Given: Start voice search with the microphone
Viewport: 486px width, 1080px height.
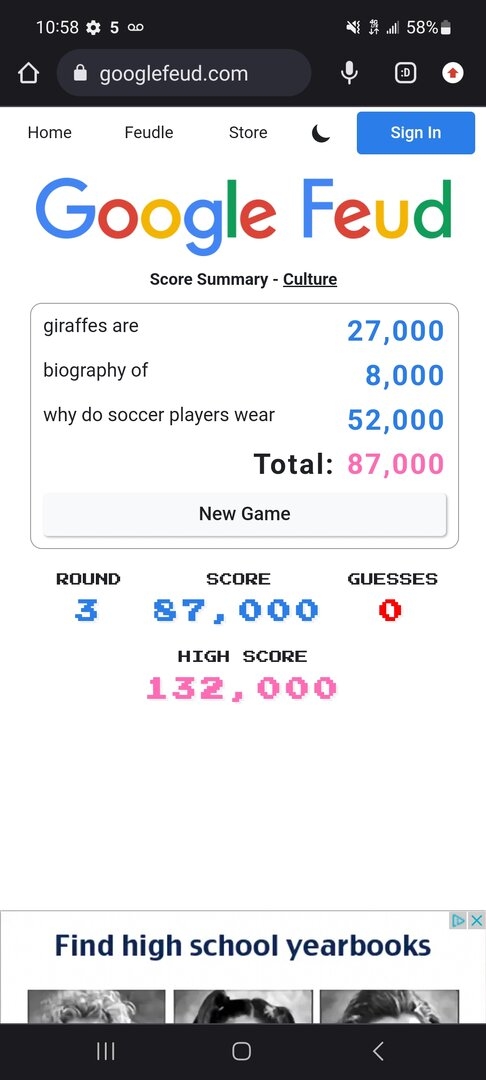Looking at the screenshot, I should coord(350,73).
